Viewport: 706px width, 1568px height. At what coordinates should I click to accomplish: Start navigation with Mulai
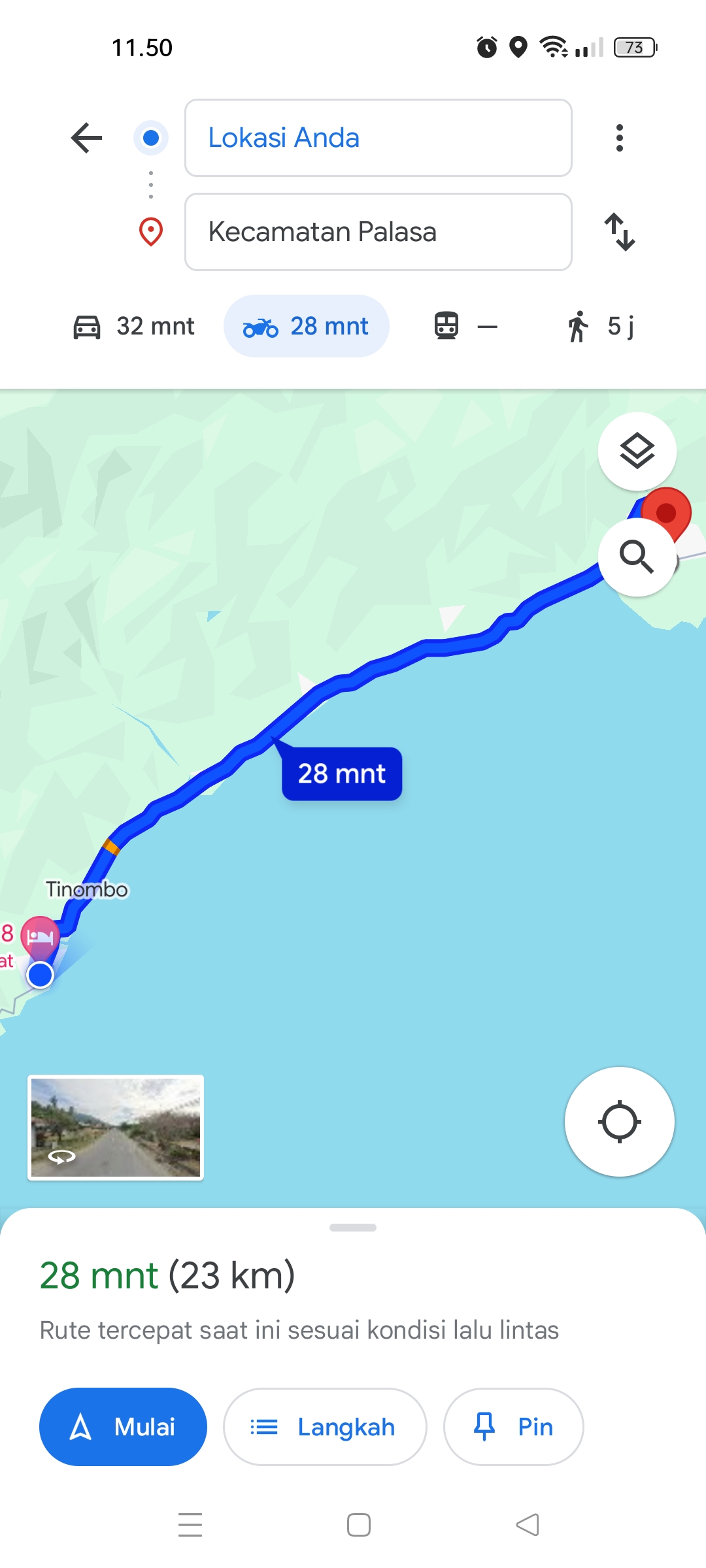click(x=123, y=1427)
